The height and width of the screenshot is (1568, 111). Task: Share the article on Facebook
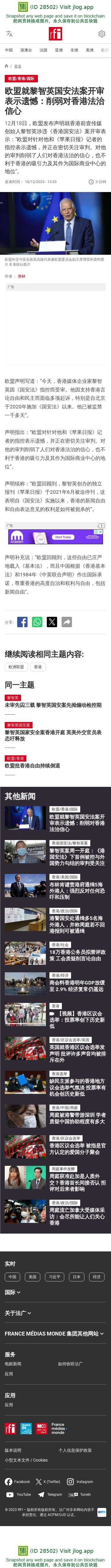click(22, 622)
